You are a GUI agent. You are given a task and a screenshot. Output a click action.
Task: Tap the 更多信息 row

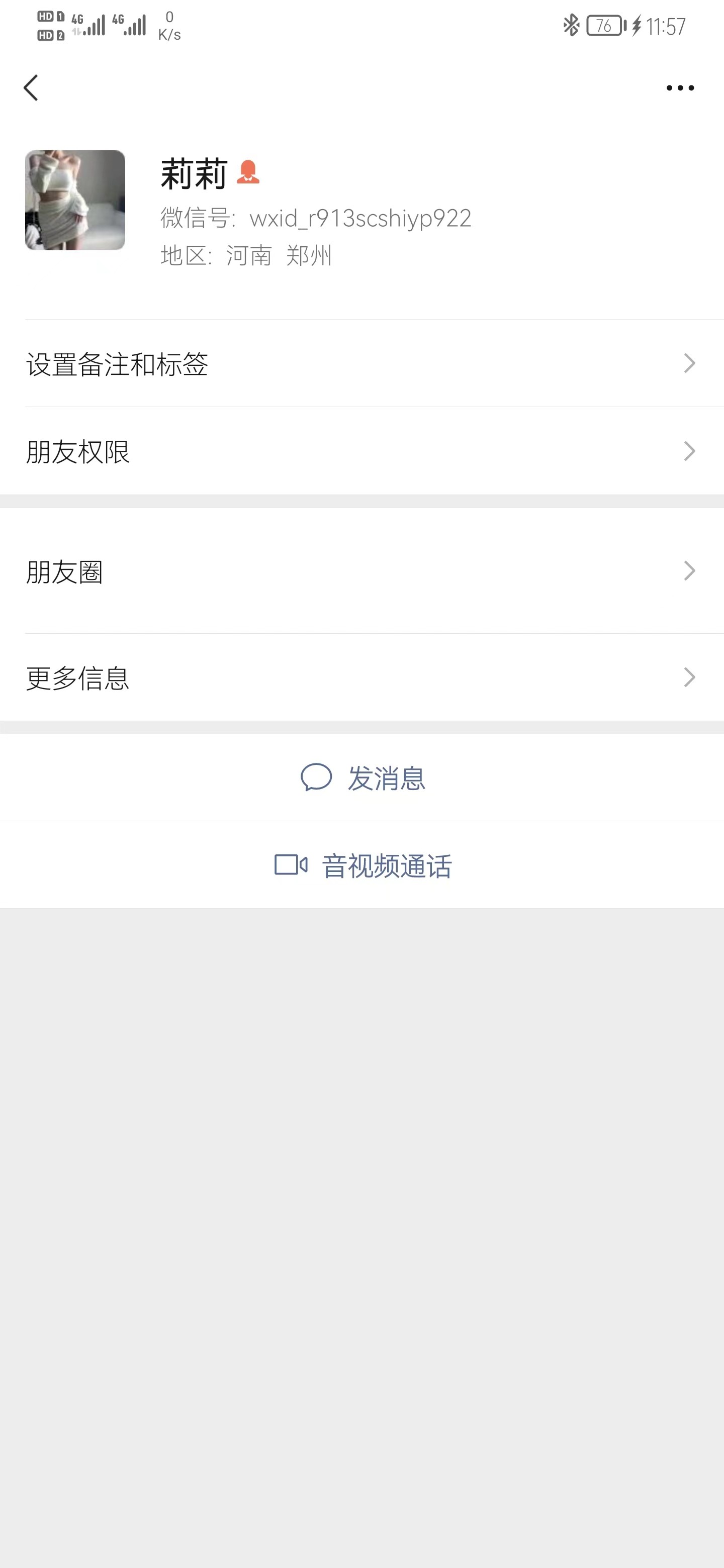pyautogui.click(x=361, y=676)
